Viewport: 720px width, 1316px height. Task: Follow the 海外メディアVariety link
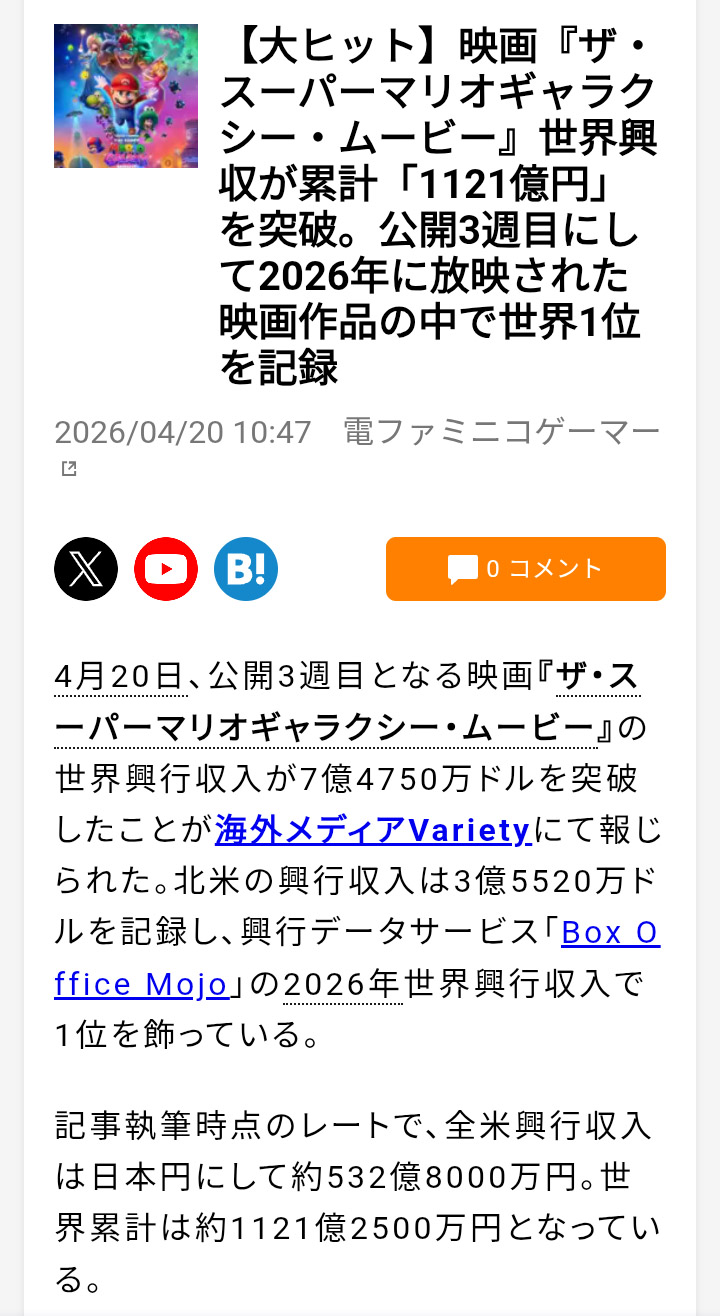[x=372, y=830]
